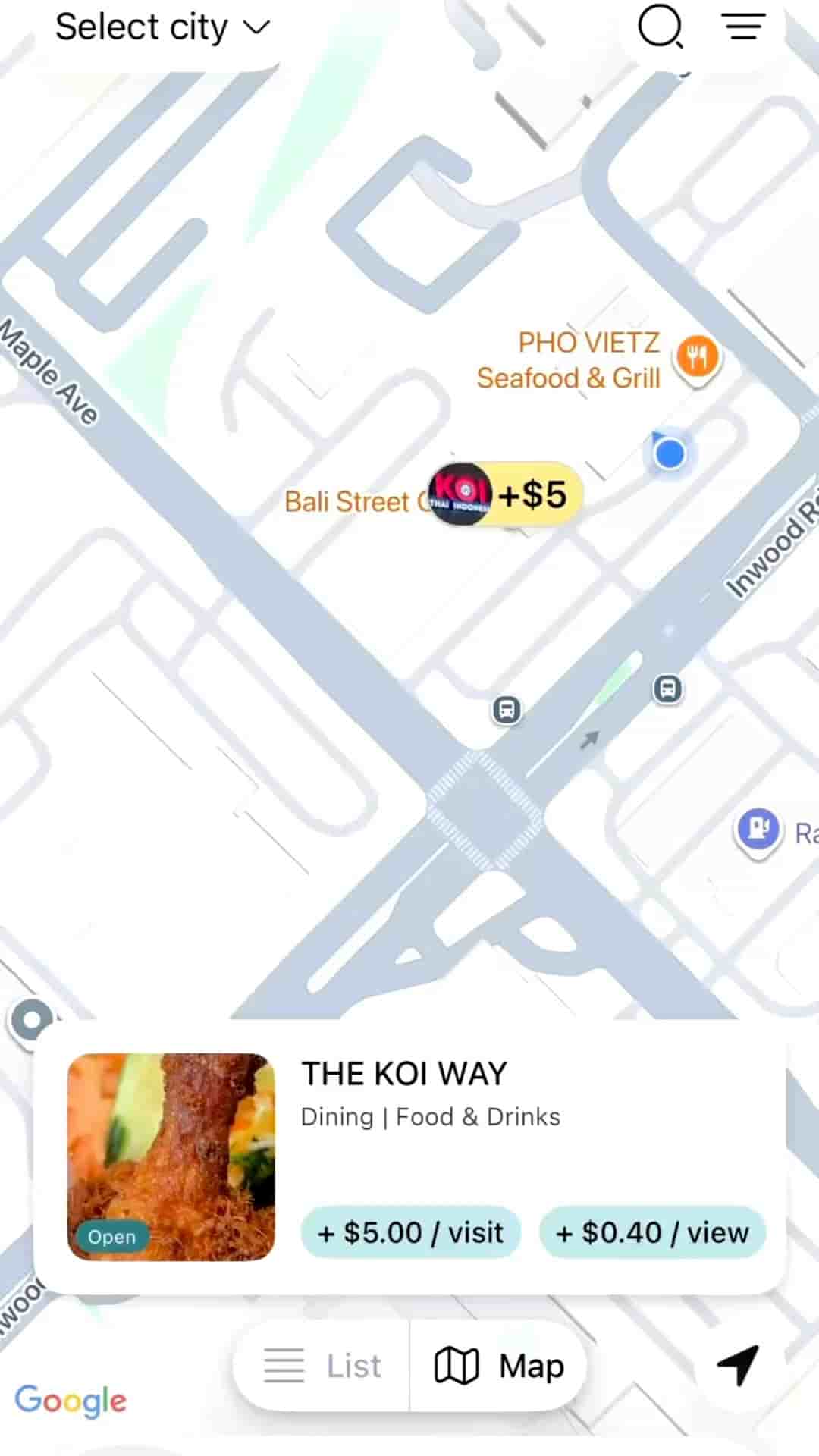Image resolution: width=819 pixels, height=1456 pixels.
Task: Open the filter menu icon
Action: click(x=743, y=27)
